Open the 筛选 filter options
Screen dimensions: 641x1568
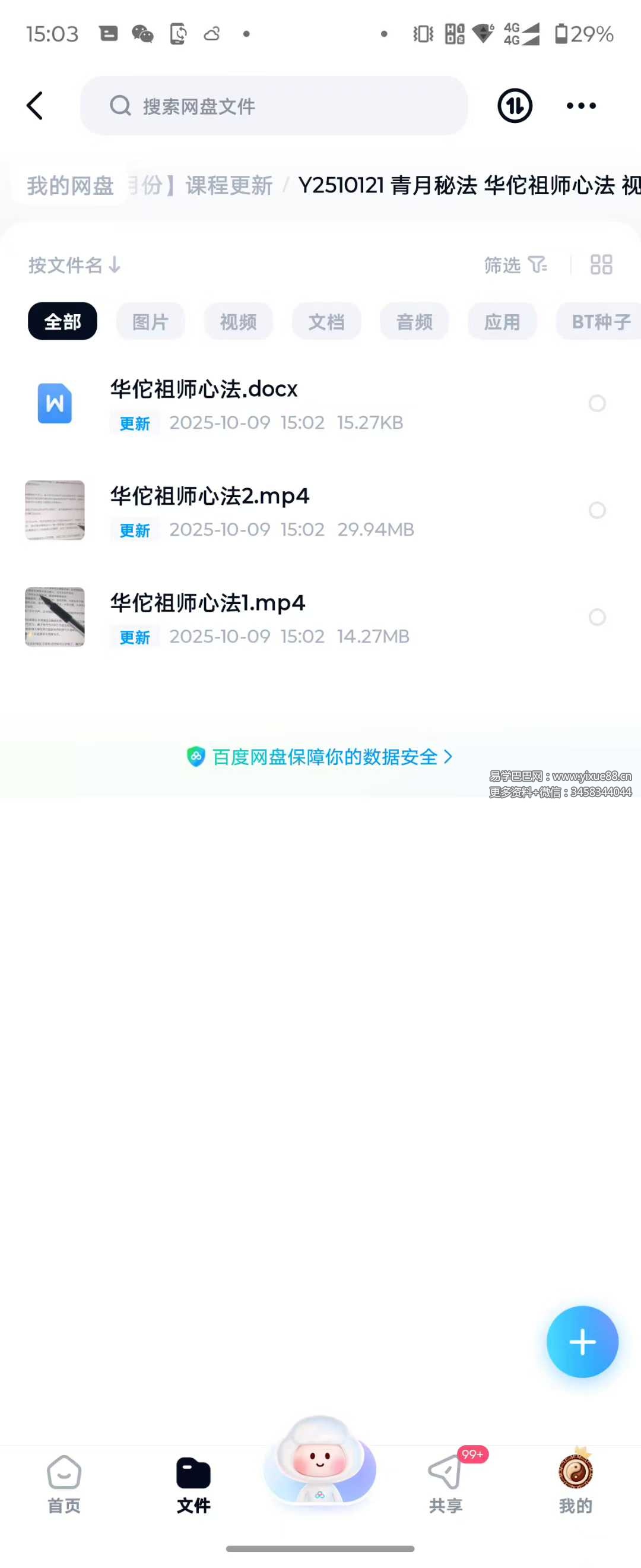[515, 265]
